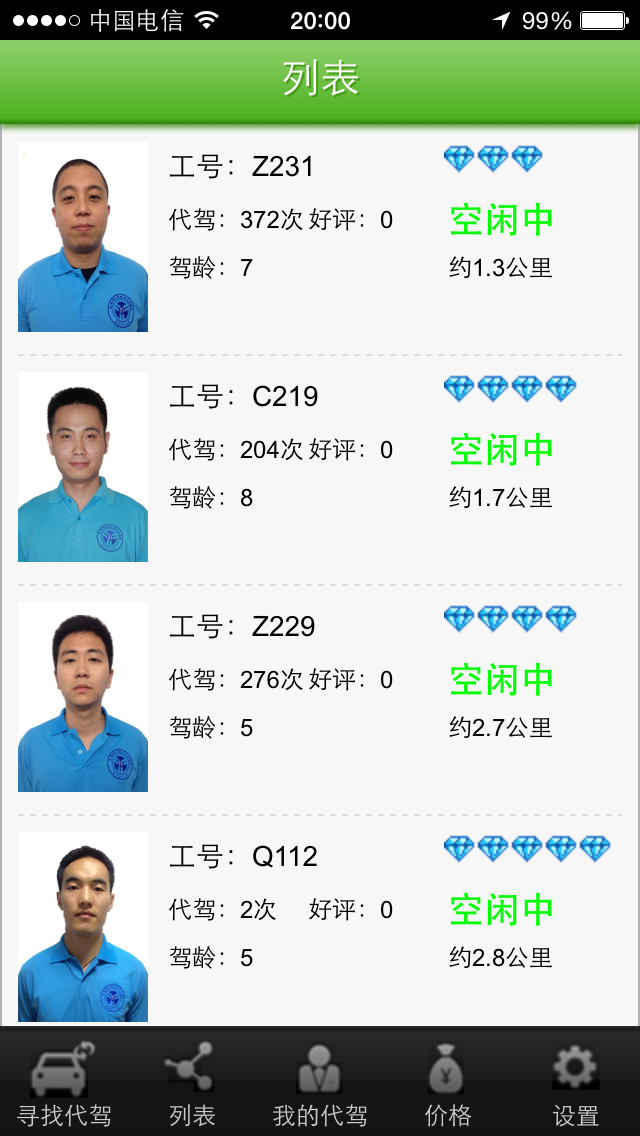Image resolution: width=640 pixels, height=1136 pixels.
Task: Go to the 我的代驾 tab
Action: 320,1082
